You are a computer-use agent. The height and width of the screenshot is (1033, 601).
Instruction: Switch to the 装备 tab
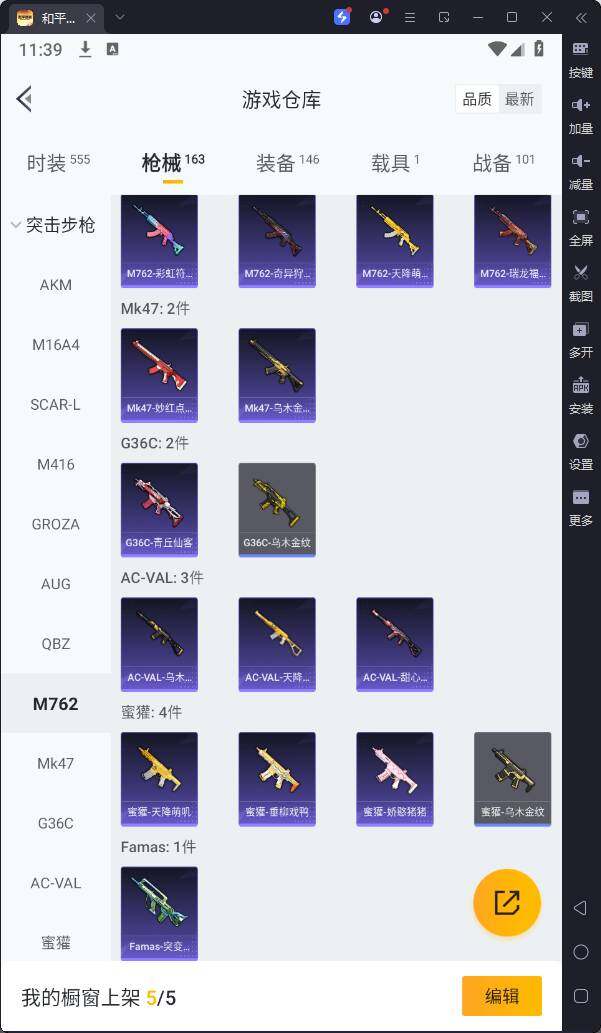(x=287, y=163)
